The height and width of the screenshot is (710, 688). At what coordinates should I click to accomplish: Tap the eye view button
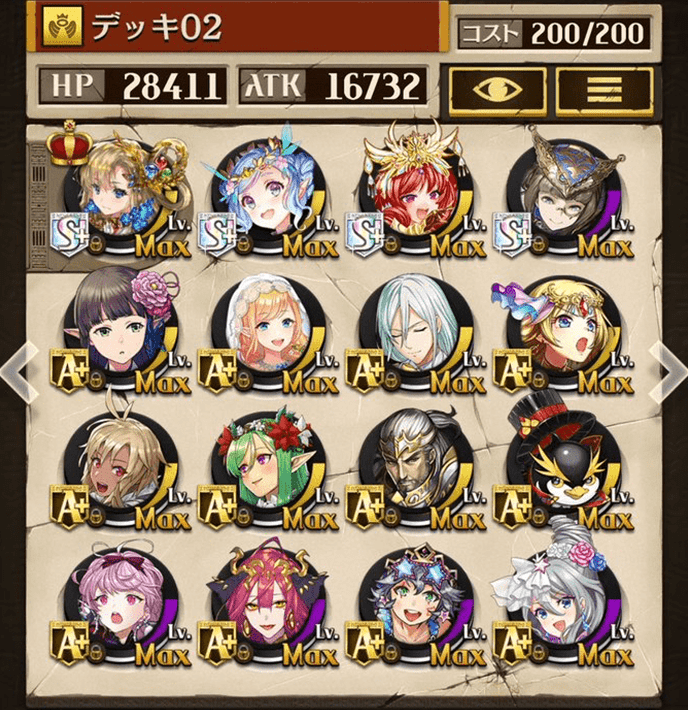point(495,90)
